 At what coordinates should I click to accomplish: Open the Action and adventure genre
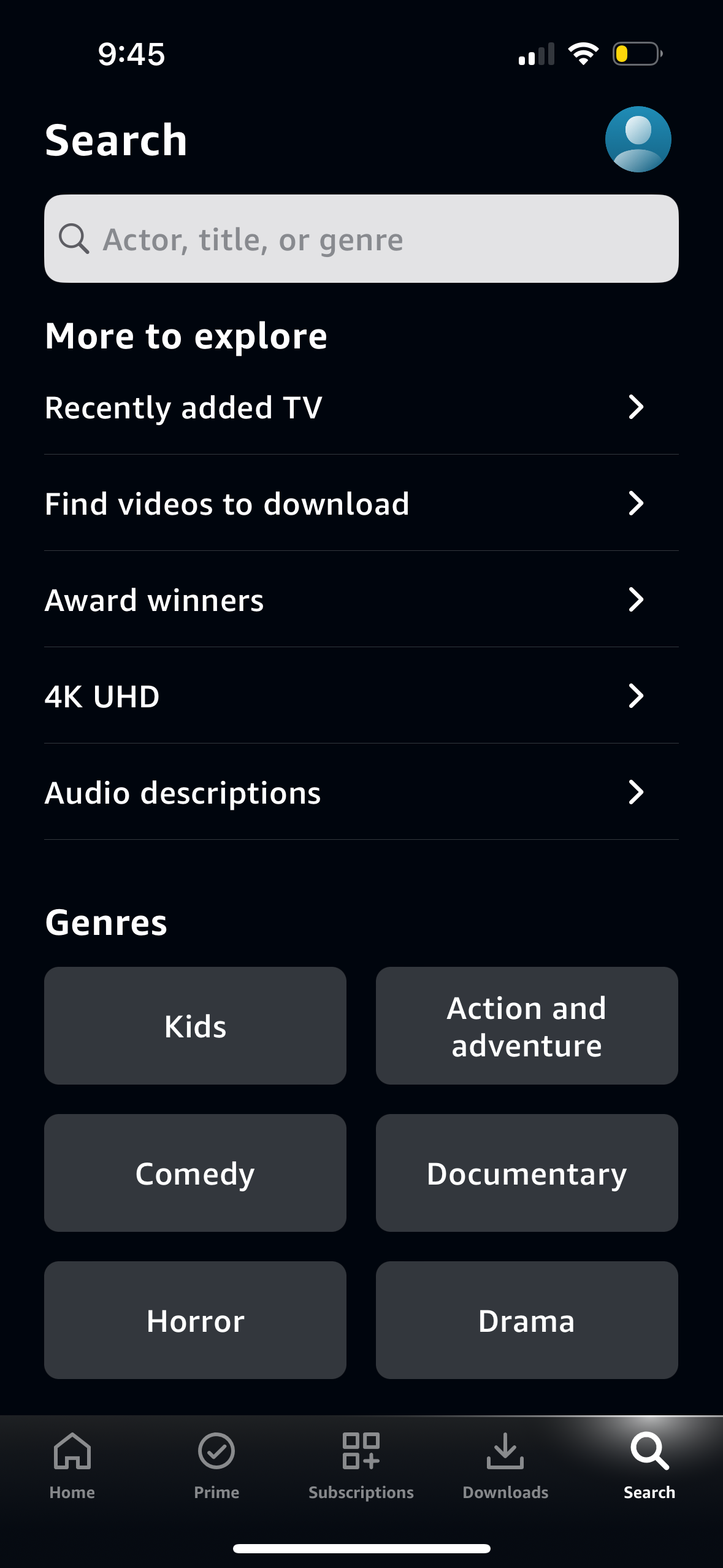(526, 1025)
